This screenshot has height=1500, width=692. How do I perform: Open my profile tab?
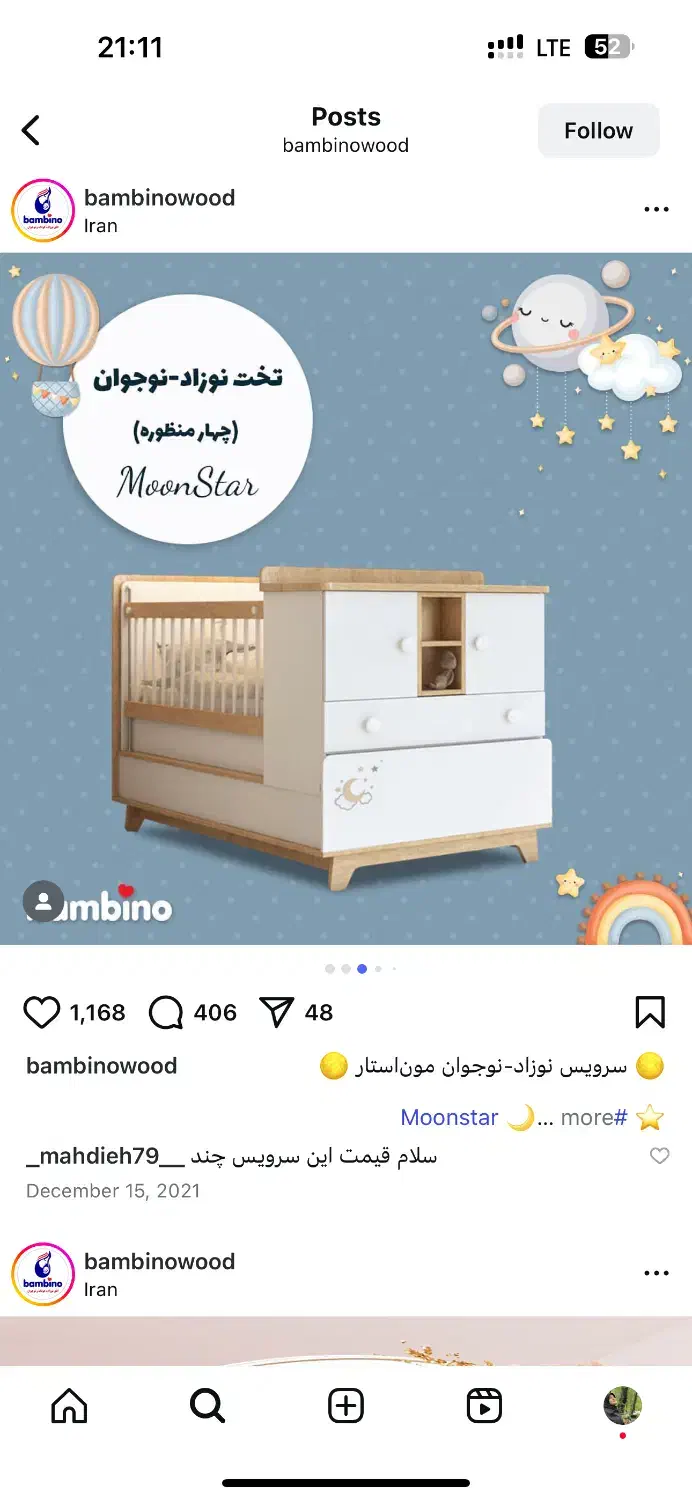pos(622,1406)
